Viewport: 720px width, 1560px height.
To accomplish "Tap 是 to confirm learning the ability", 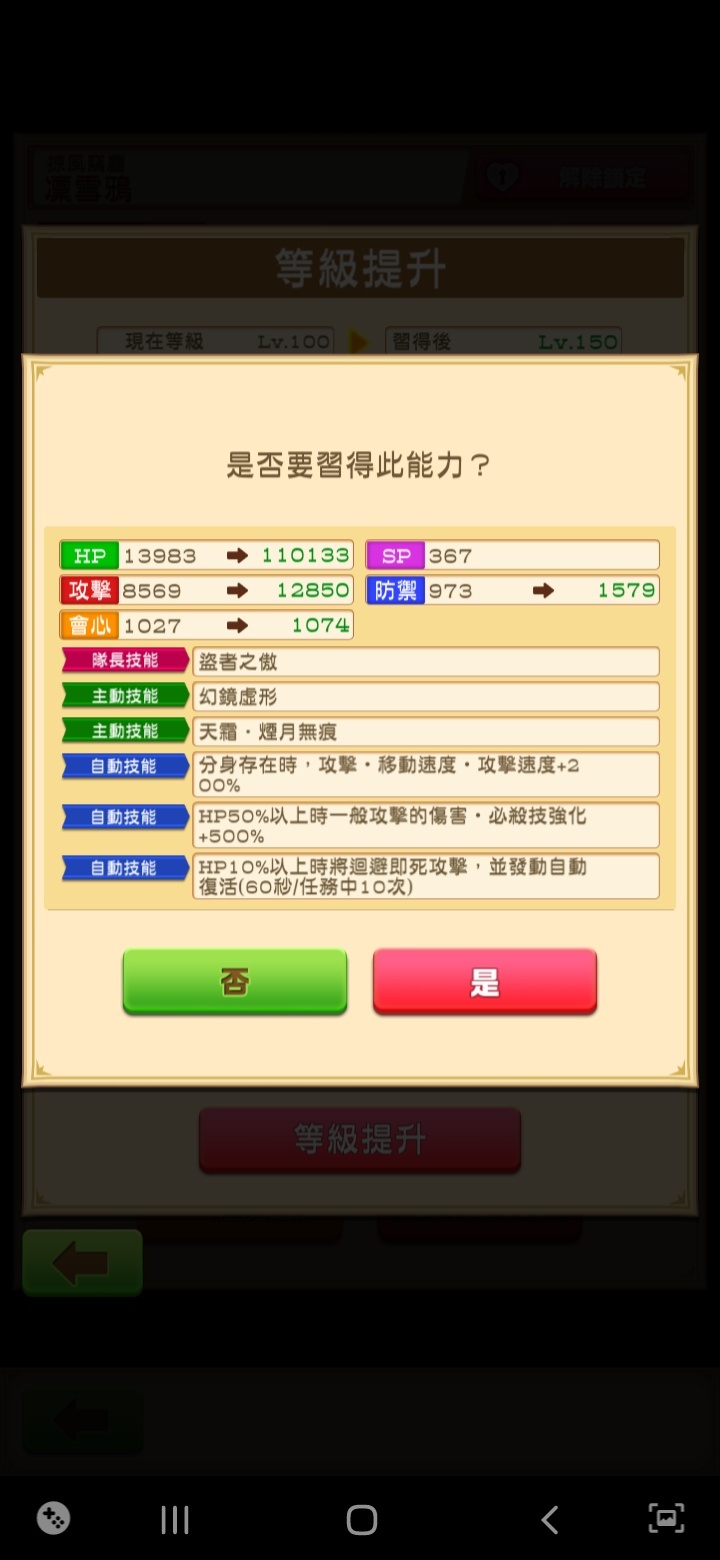I will [x=484, y=981].
